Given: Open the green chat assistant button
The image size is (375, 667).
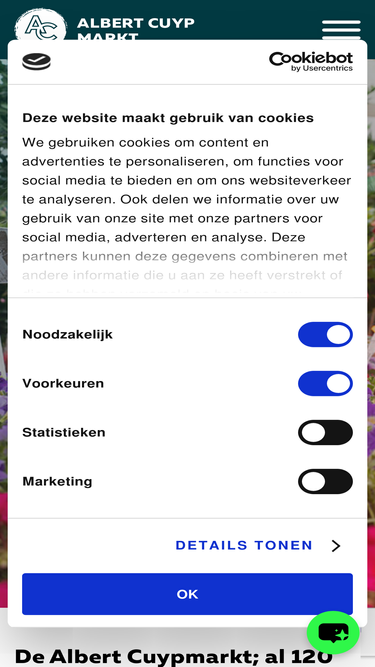Looking at the screenshot, I should (333, 633).
